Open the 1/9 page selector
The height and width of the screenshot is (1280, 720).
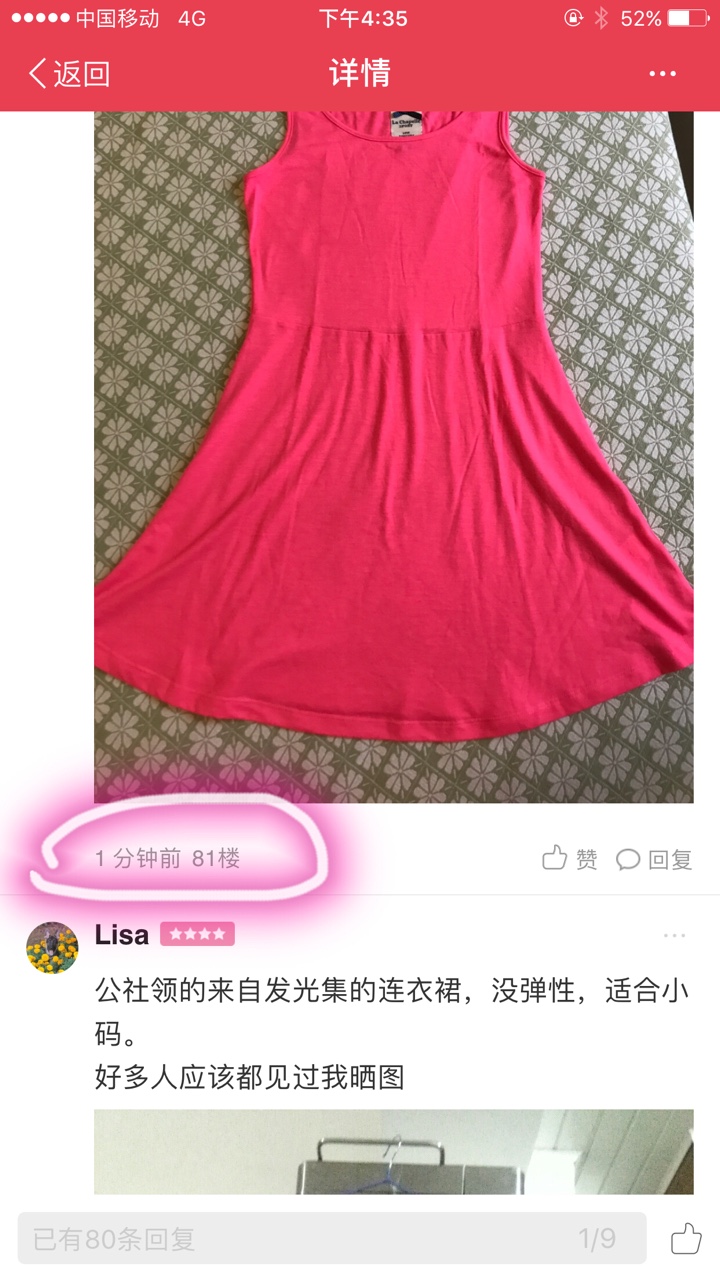tap(597, 1239)
